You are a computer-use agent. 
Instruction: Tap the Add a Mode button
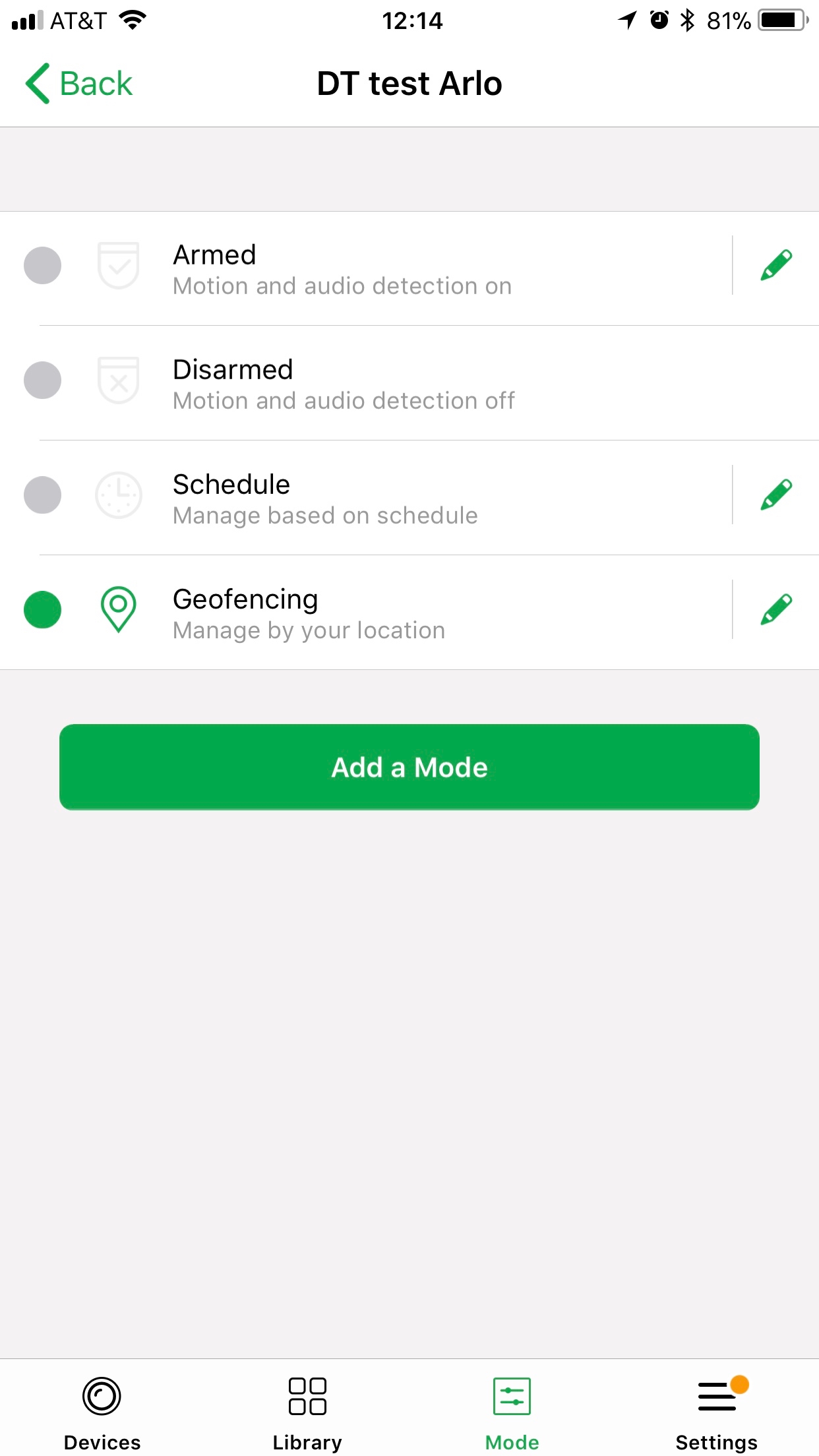(x=409, y=767)
